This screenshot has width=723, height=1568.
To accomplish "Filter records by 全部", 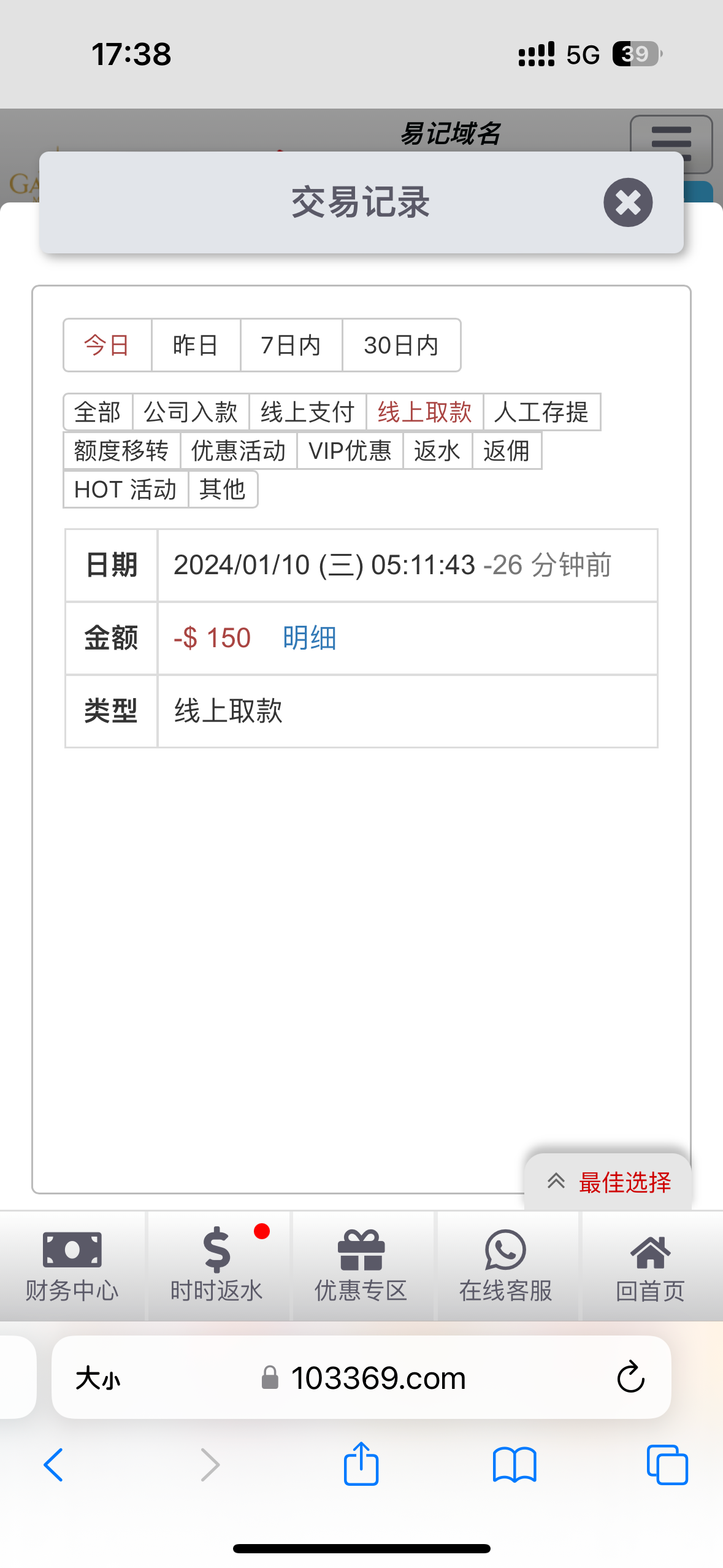I will (98, 412).
